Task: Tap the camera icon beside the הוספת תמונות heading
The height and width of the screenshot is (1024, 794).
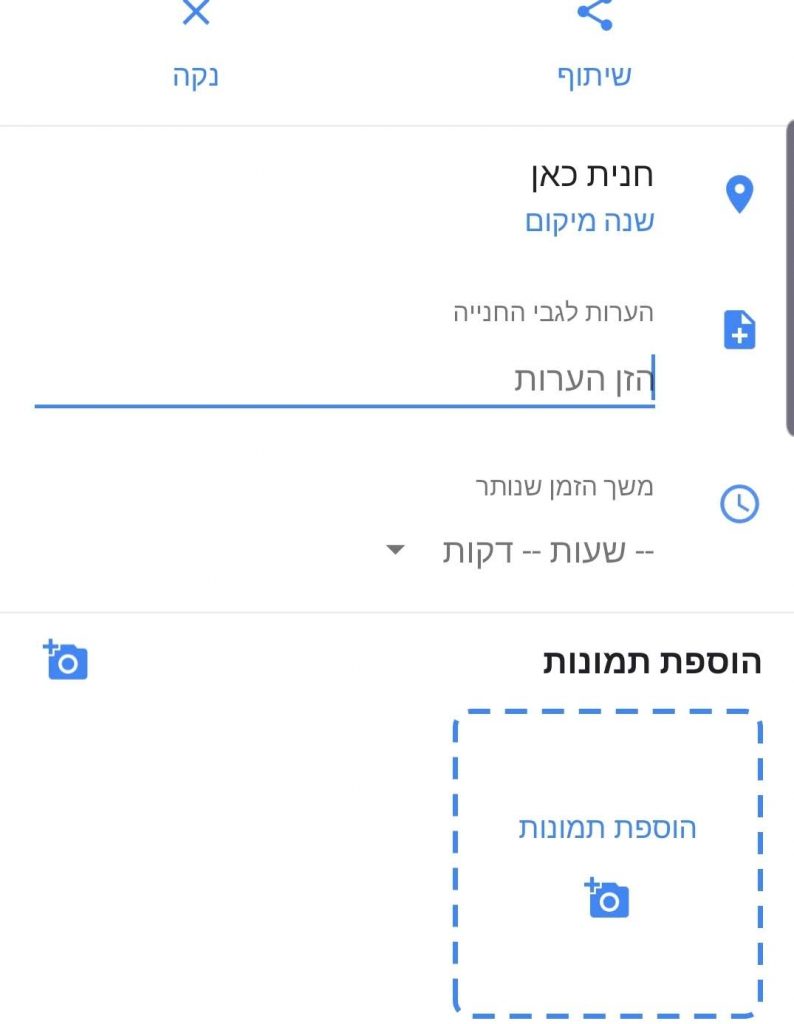Action: (66, 660)
